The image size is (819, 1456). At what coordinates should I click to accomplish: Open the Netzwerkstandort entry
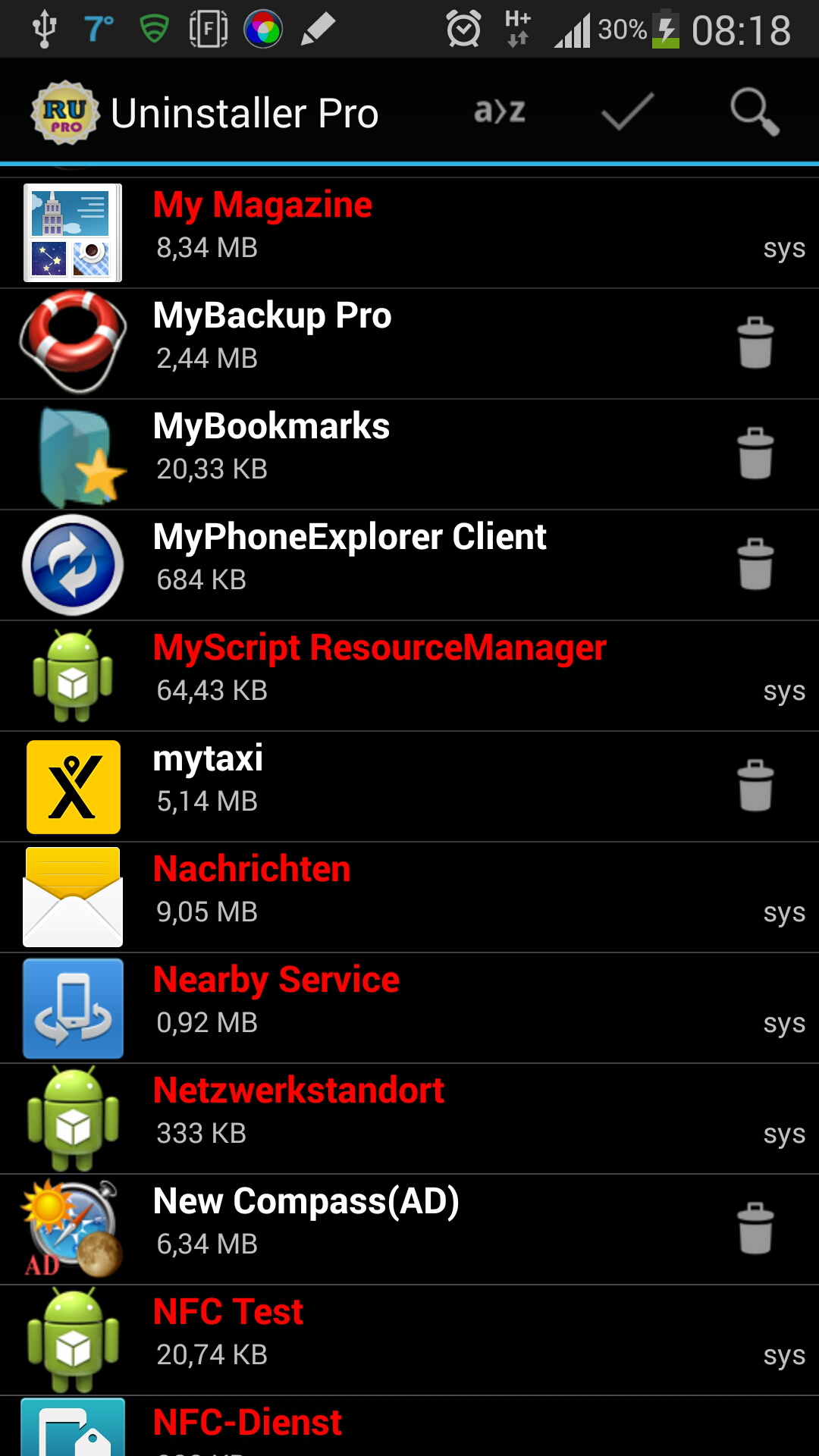(x=409, y=1119)
